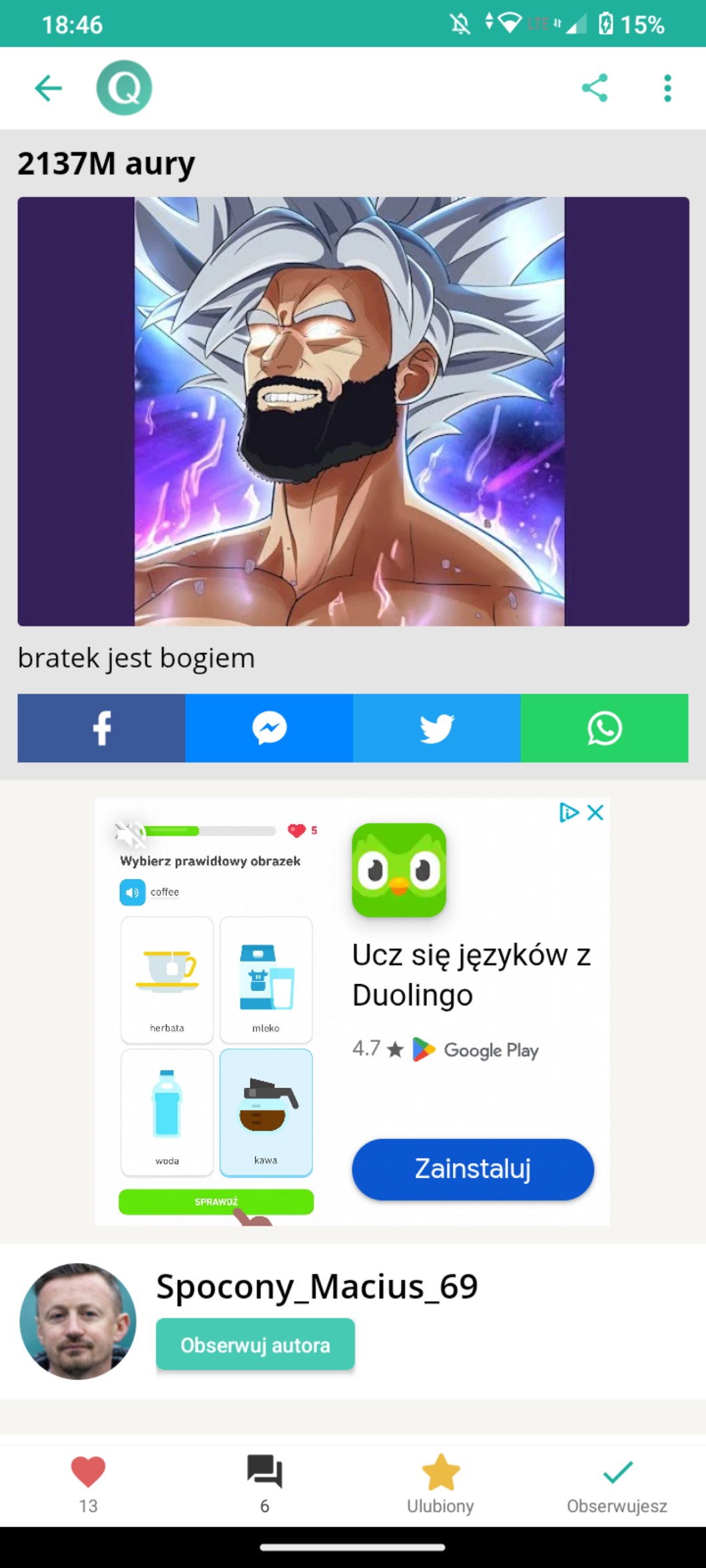Open Spocony_Macius_69's profile picture
Image resolution: width=706 pixels, height=1568 pixels.
(x=78, y=1321)
